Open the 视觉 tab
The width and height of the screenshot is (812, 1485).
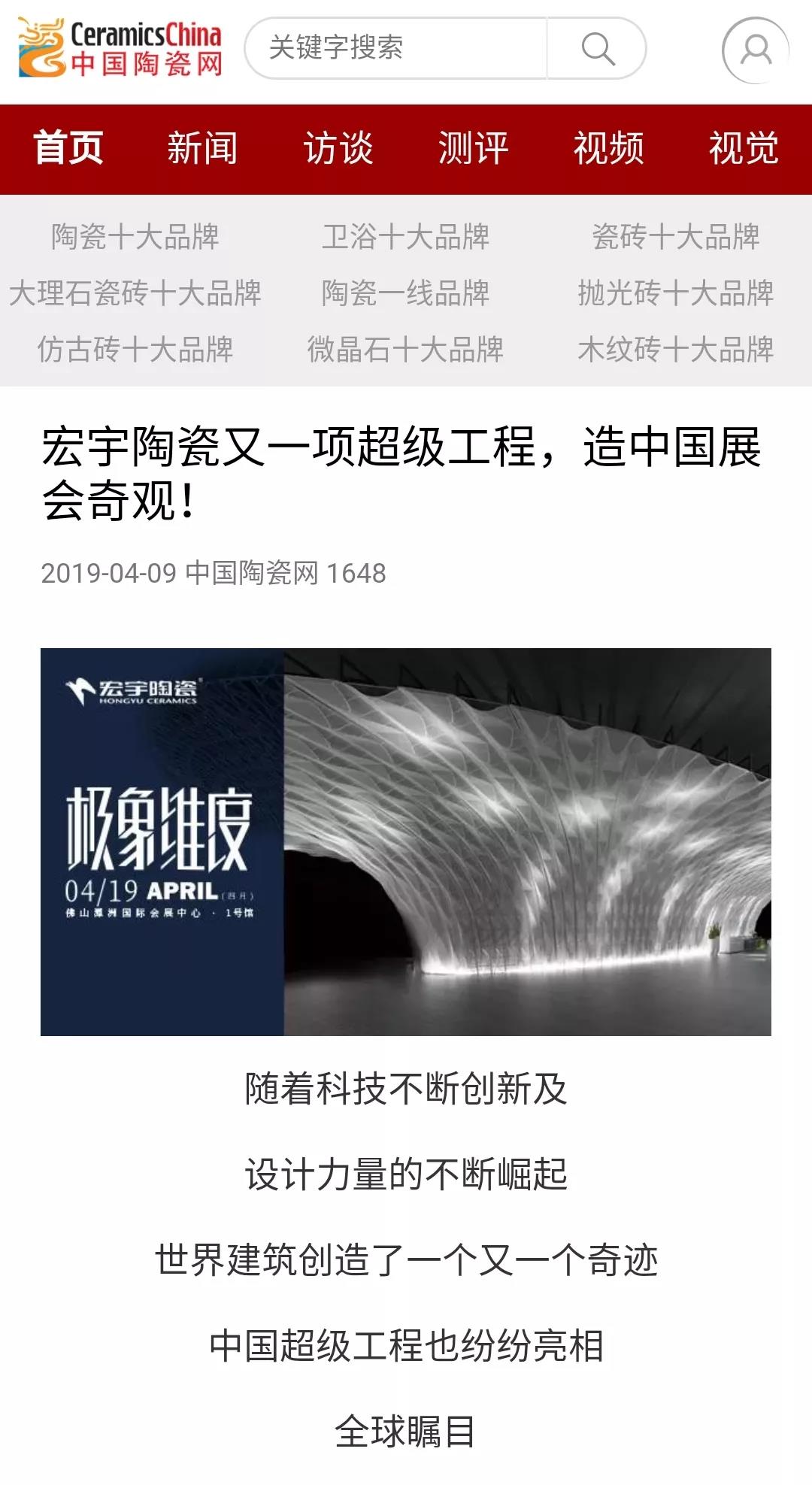743,147
